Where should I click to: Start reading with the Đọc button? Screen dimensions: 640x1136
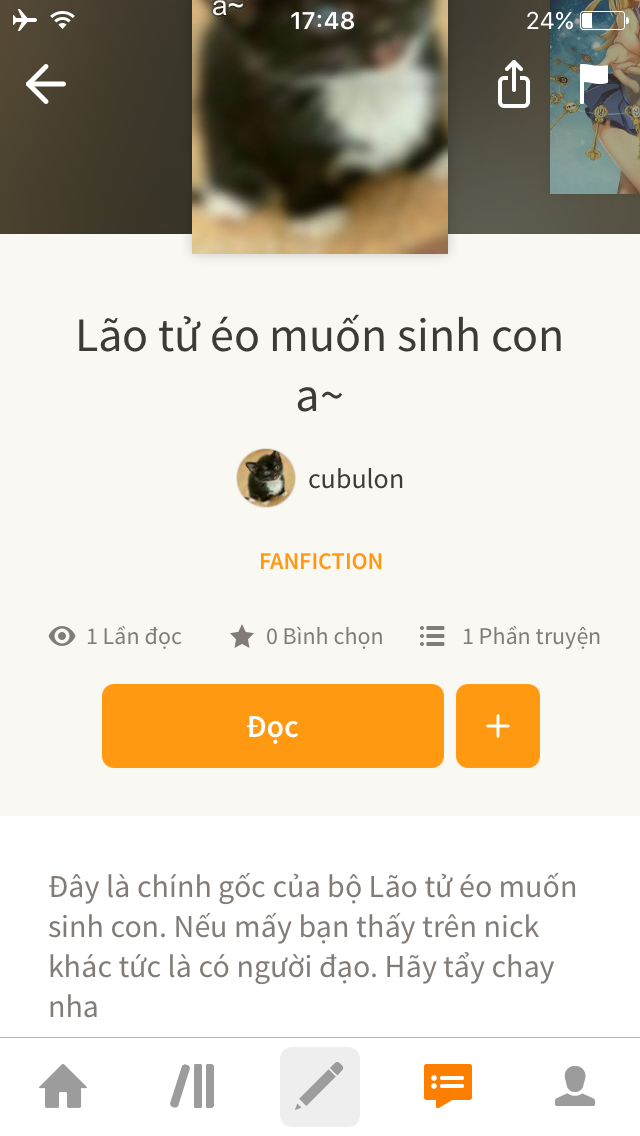pyautogui.click(x=273, y=726)
